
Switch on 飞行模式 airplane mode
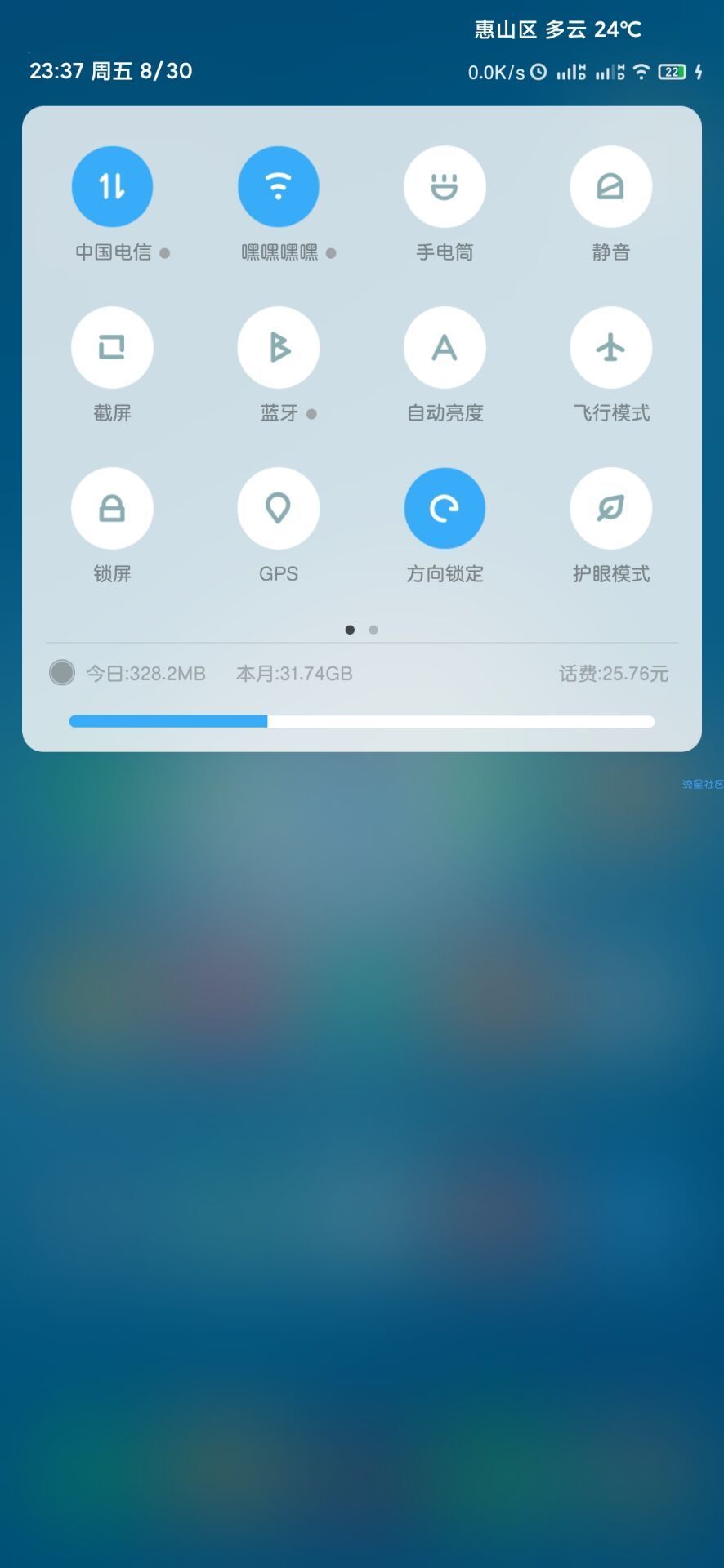point(610,348)
